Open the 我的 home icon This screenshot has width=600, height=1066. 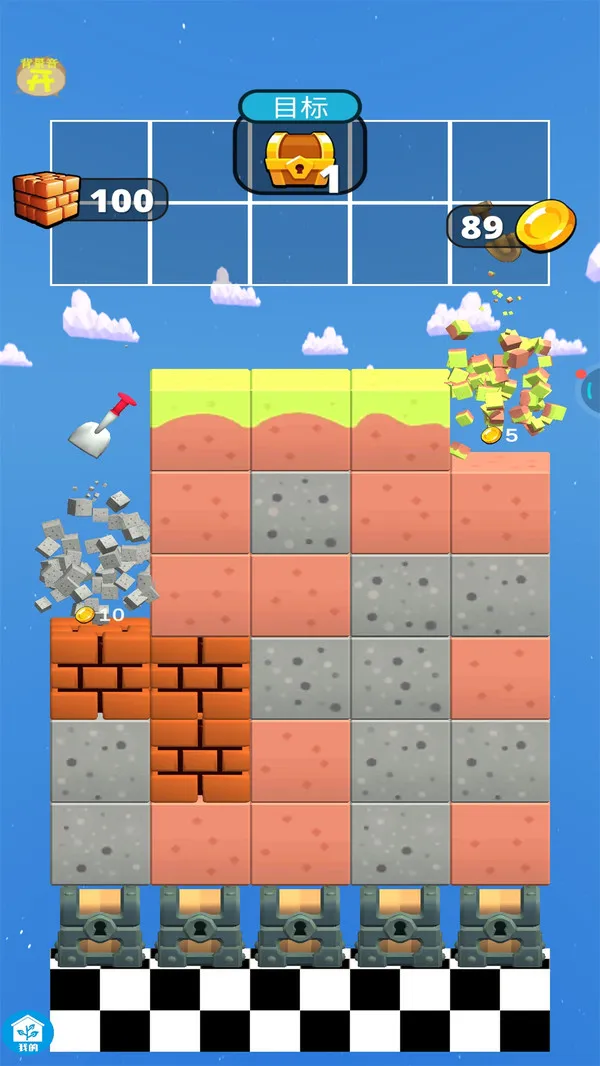point(25,1033)
